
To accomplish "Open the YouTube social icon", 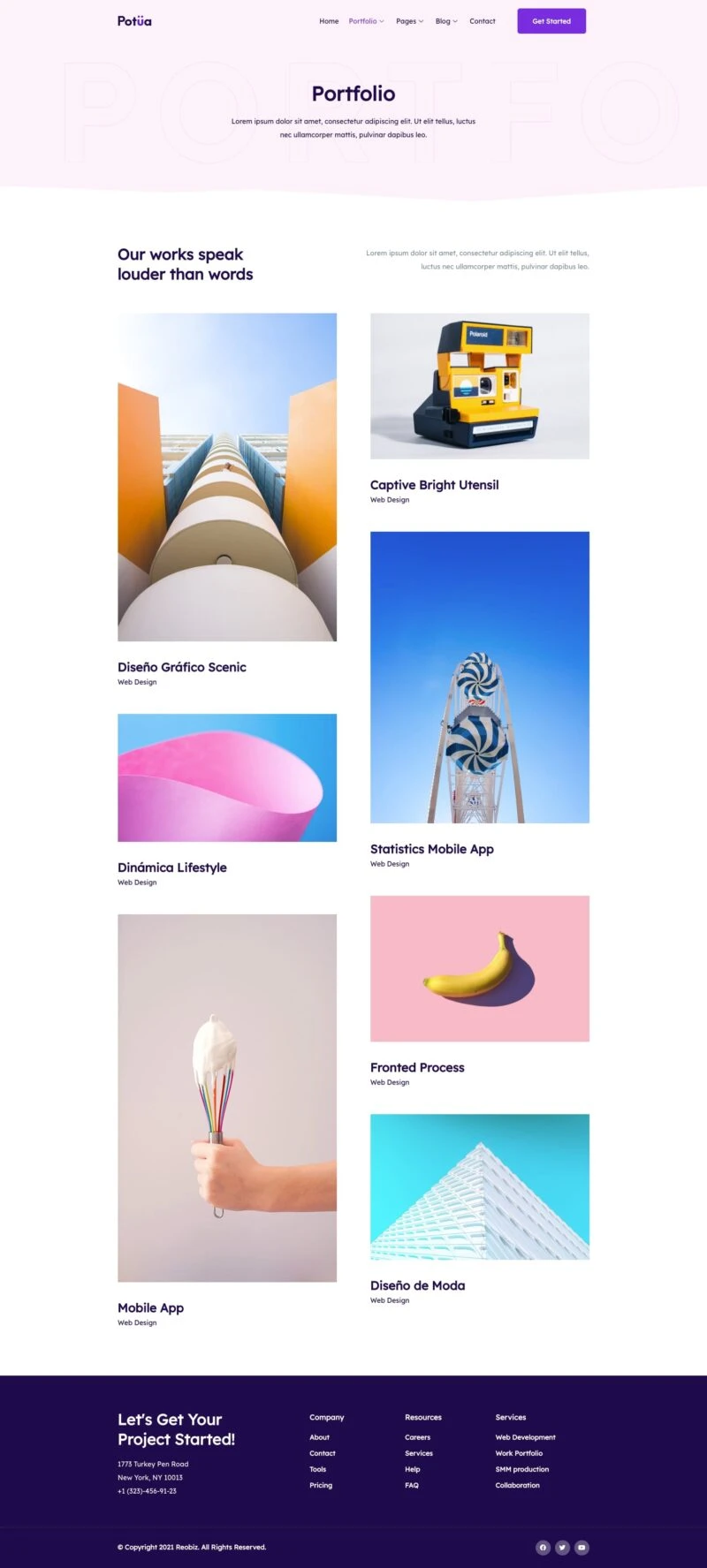I will (582, 1547).
